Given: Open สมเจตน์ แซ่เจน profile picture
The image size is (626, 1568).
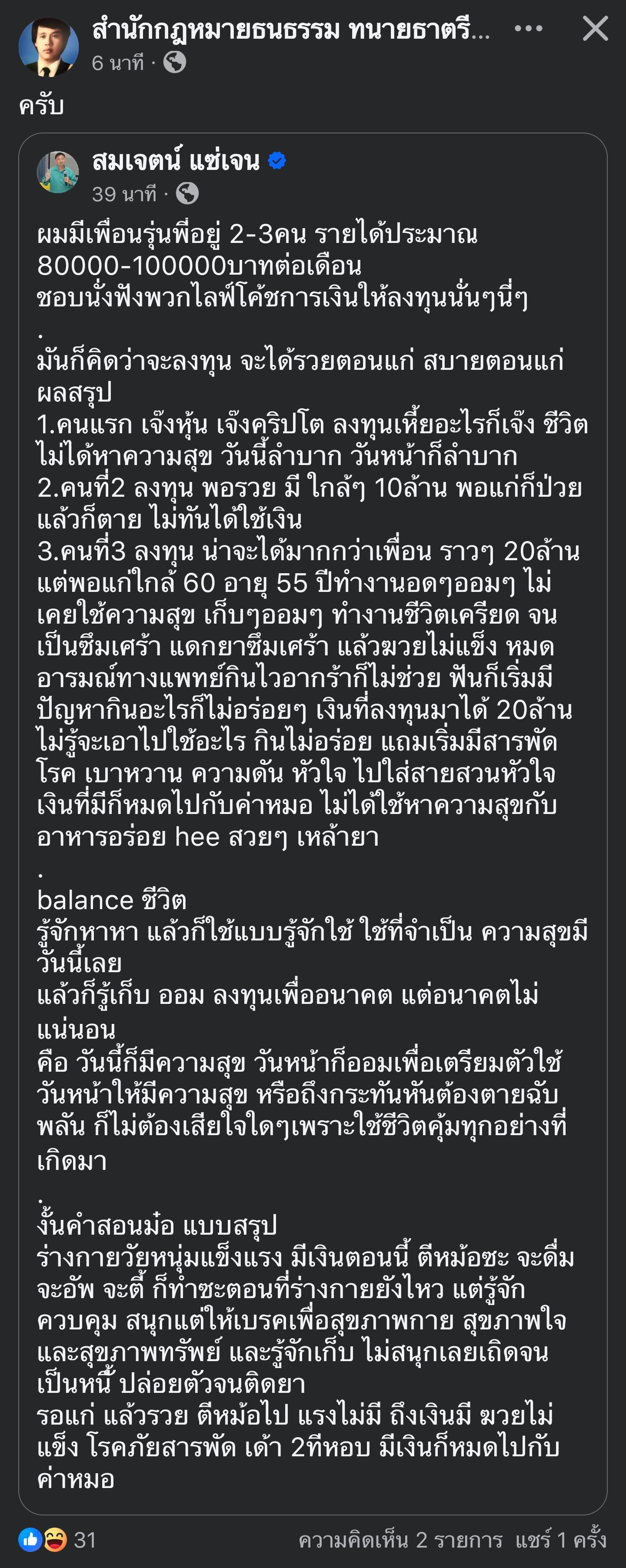Looking at the screenshot, I should [x=58, y=172].
